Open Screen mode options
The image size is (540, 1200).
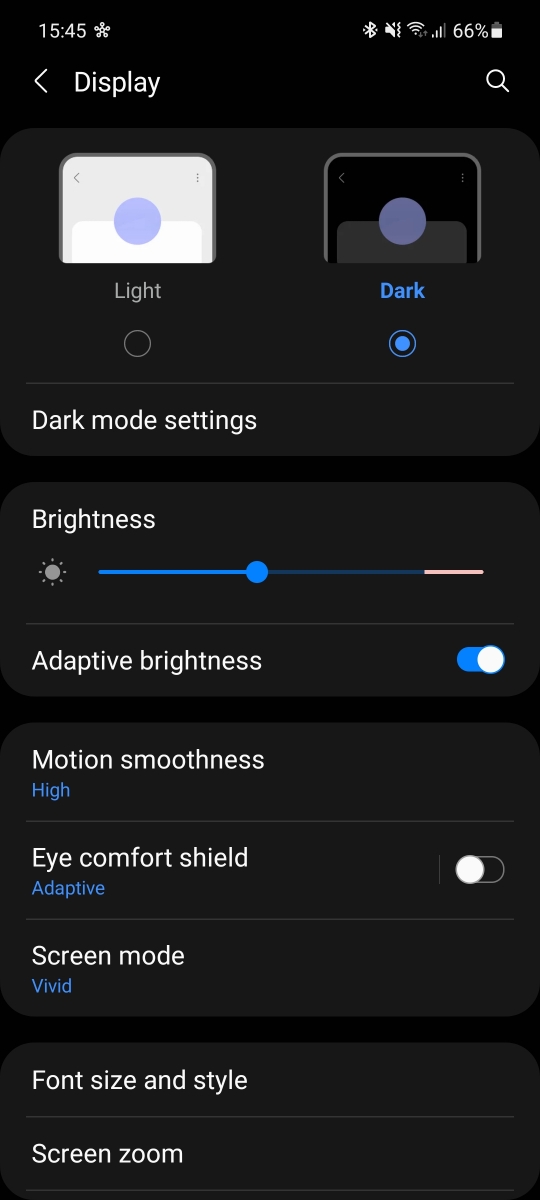[x=270, y=969]
